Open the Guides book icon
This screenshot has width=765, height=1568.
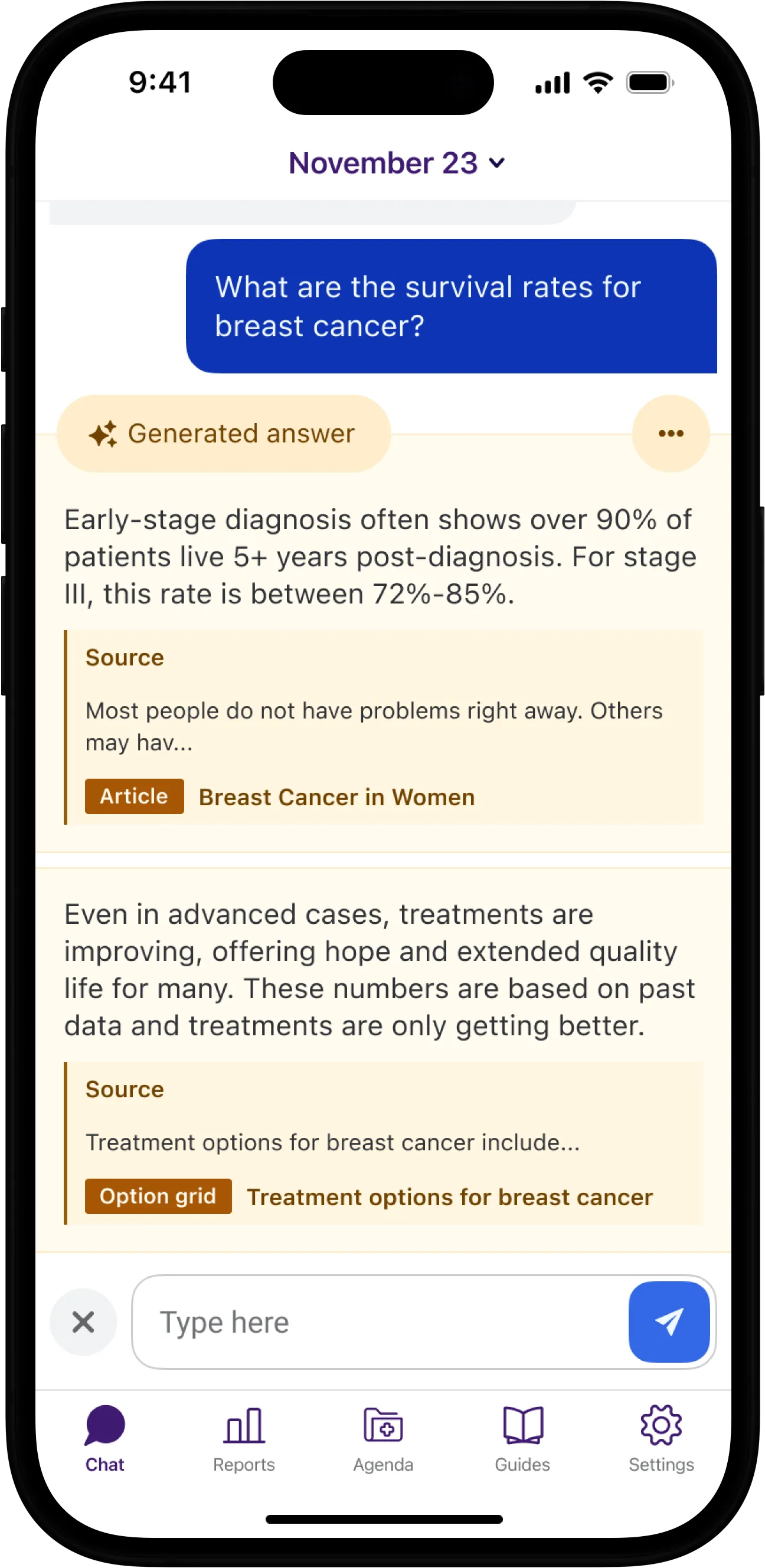(521, 1425)
